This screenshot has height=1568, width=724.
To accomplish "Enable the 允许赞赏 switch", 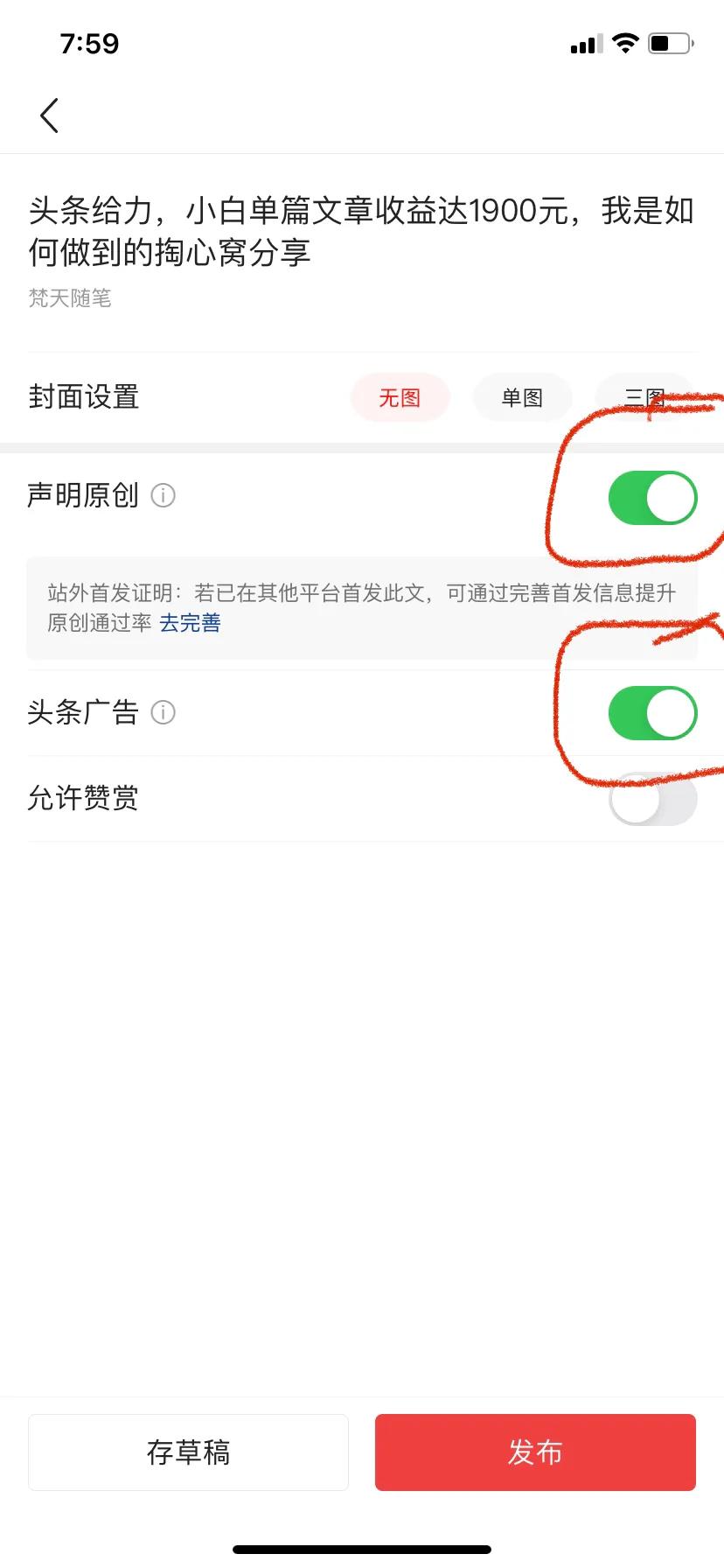I will click(x=652, y=799).
